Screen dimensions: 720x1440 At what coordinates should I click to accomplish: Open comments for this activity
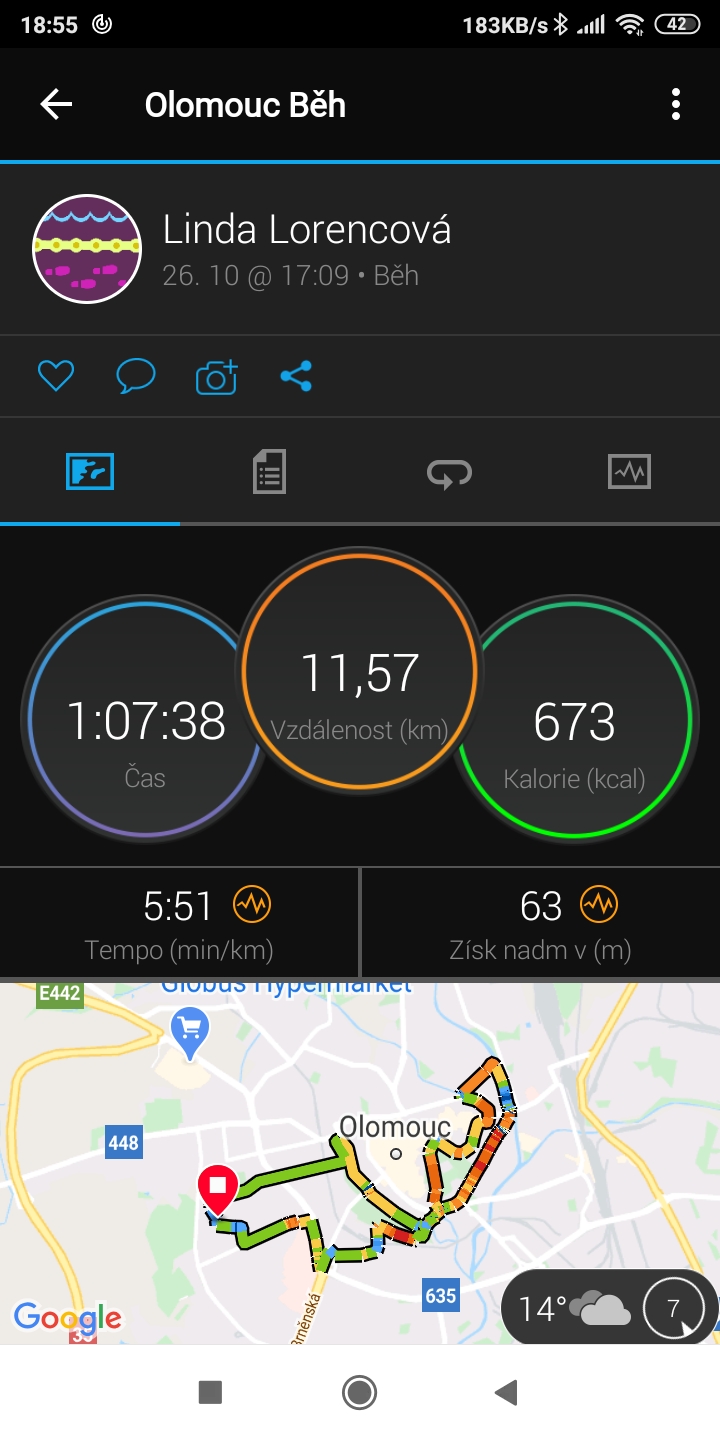coord(135,376)
